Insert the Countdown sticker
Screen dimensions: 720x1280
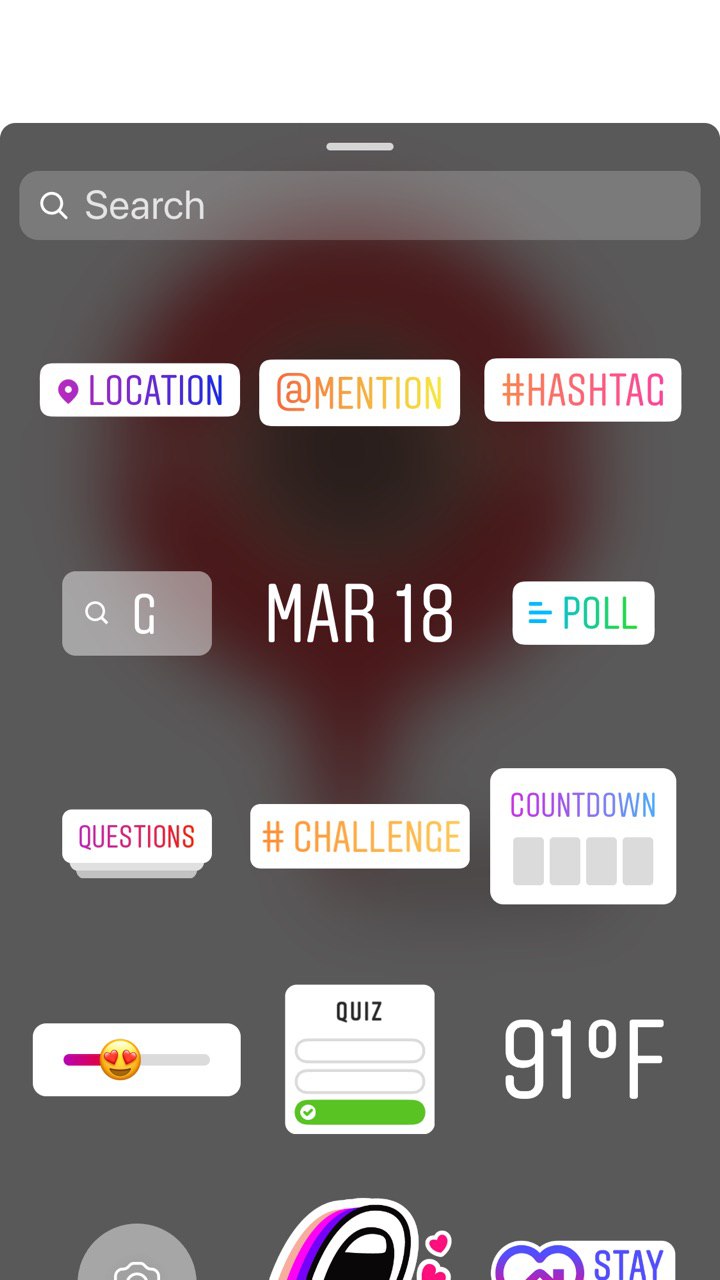click(x=583, y=836)
